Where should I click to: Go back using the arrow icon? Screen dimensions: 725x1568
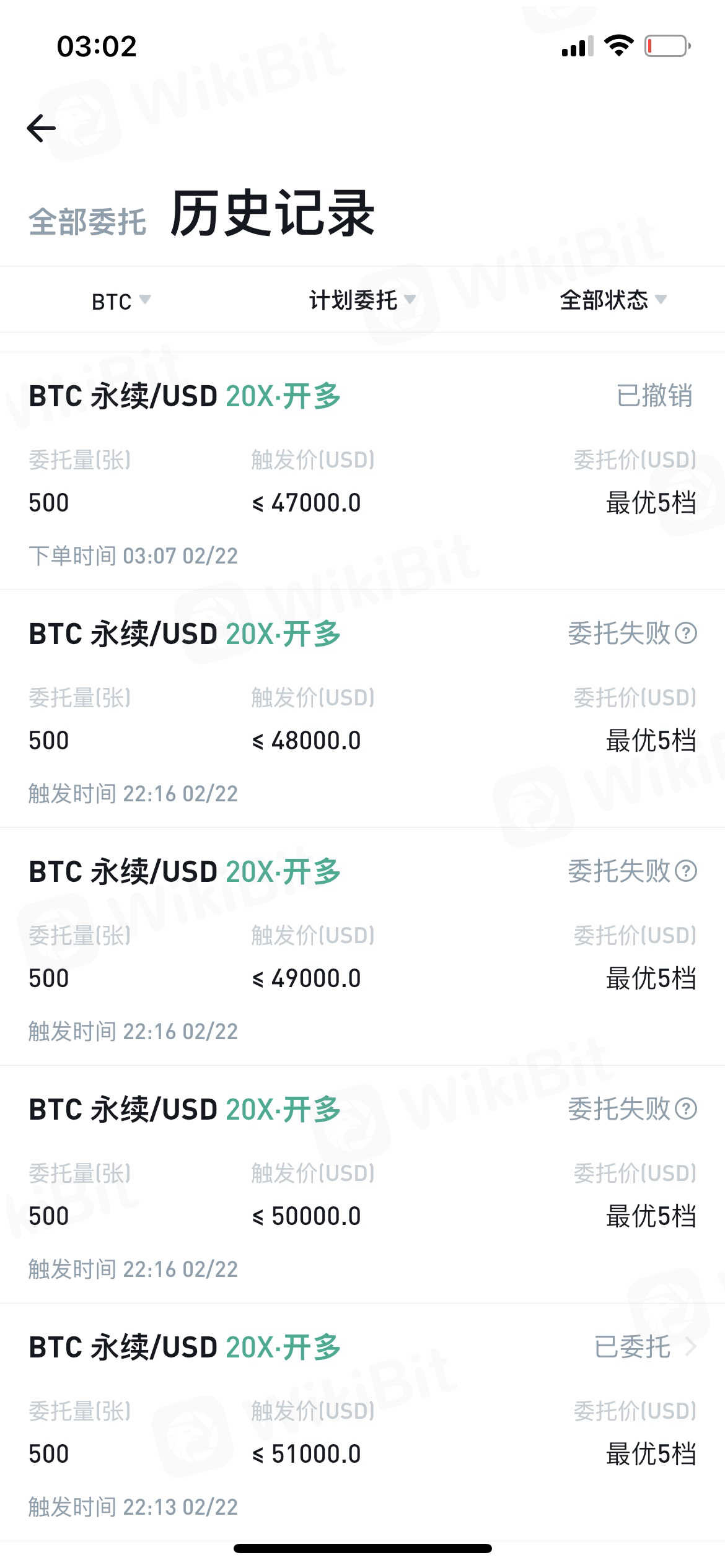point(42,128)
